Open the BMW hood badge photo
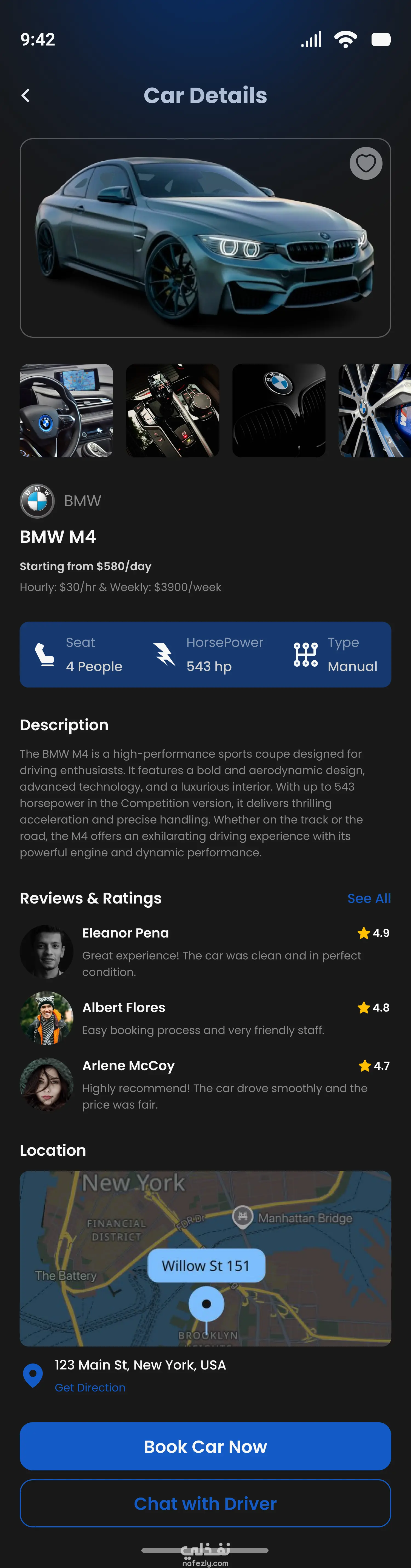The width and height of the screenshot is (411, 1568). (279, 410)
